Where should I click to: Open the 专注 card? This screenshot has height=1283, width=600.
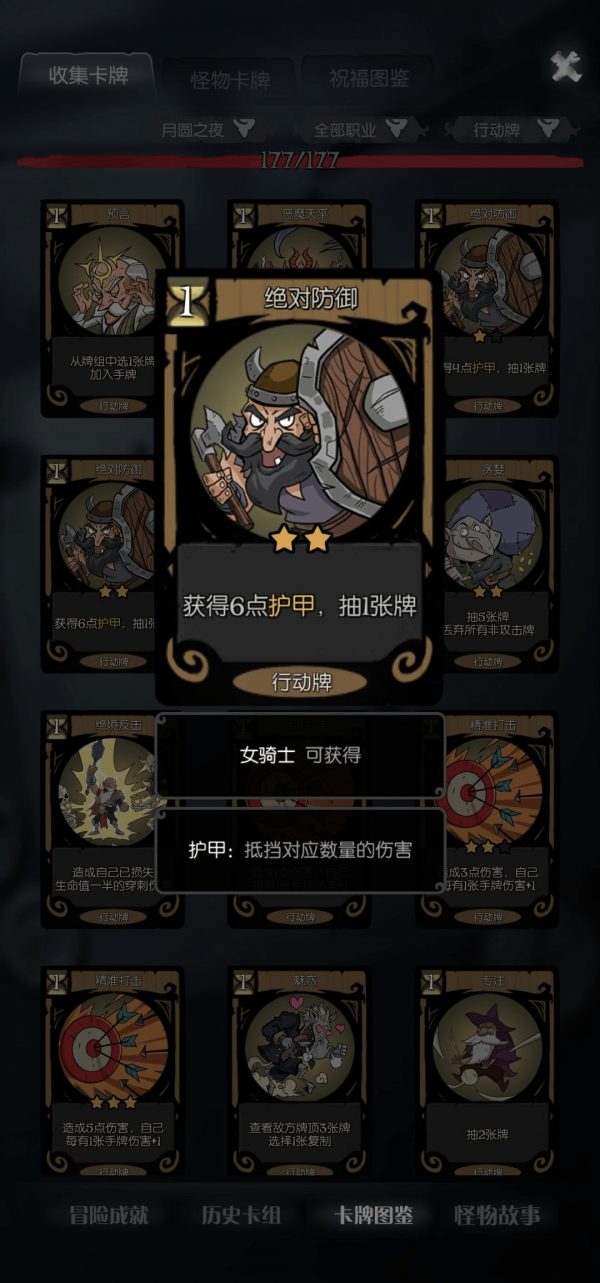(488, 1070)
